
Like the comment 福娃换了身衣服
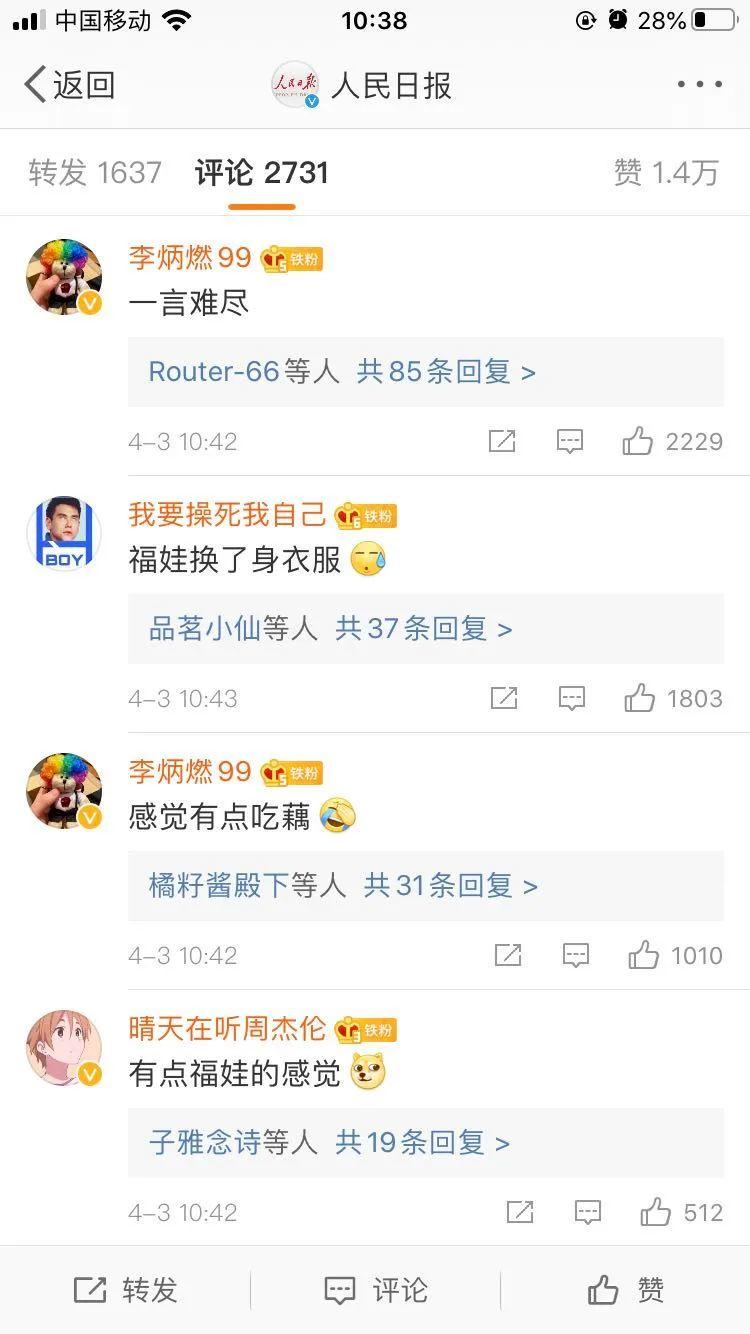click(673, 698)
